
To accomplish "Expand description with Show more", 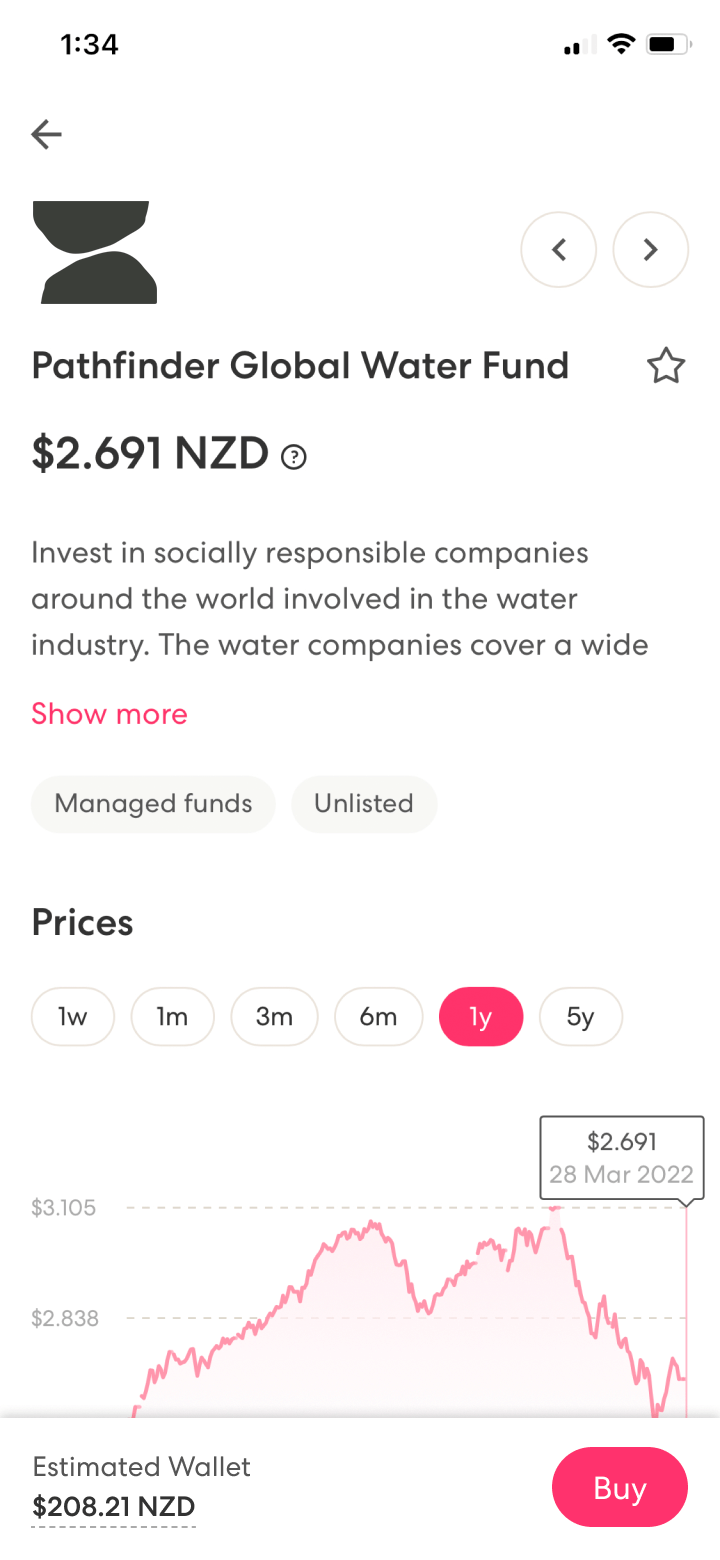I will point(109,714).
